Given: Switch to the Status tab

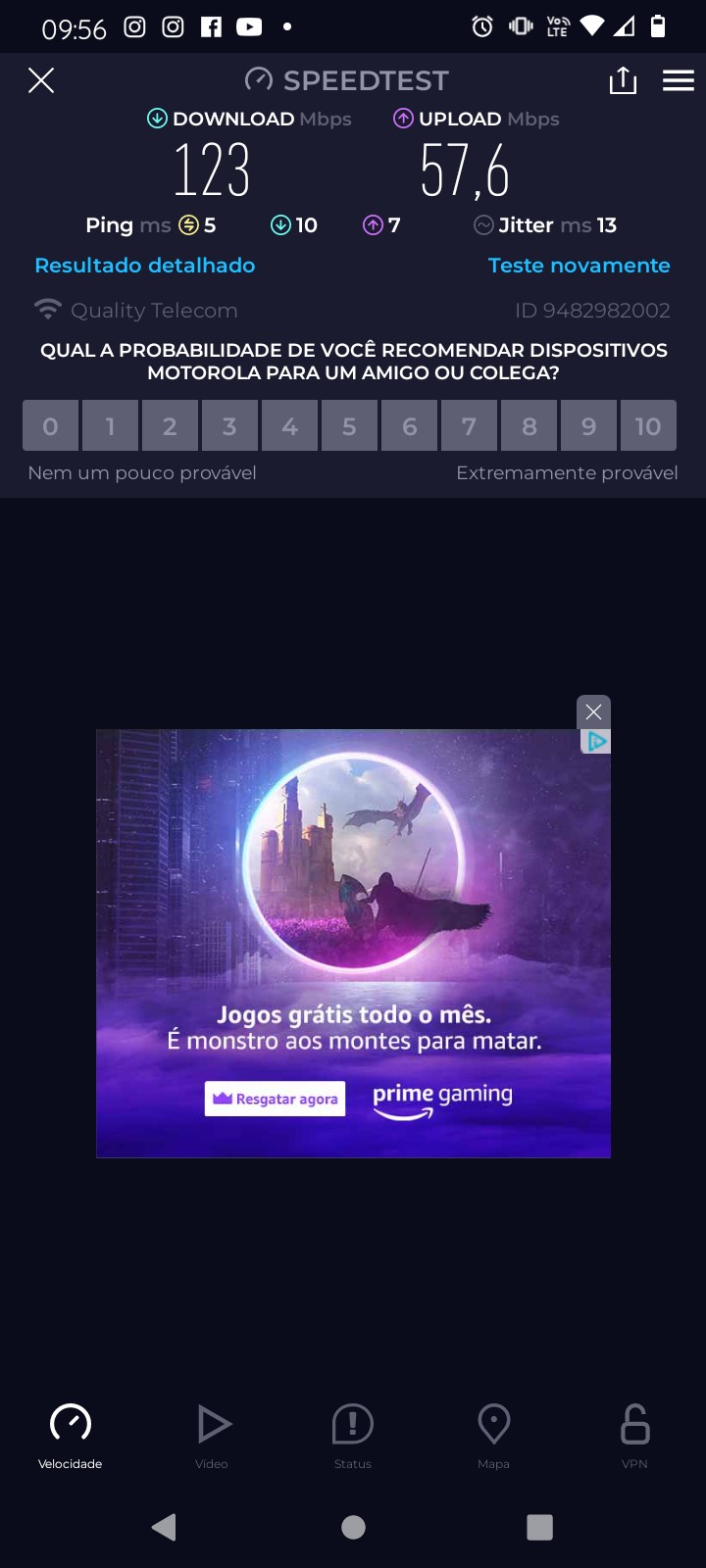Looking at the screenshot, I should pyautogui.click(x=353, y=1435).
